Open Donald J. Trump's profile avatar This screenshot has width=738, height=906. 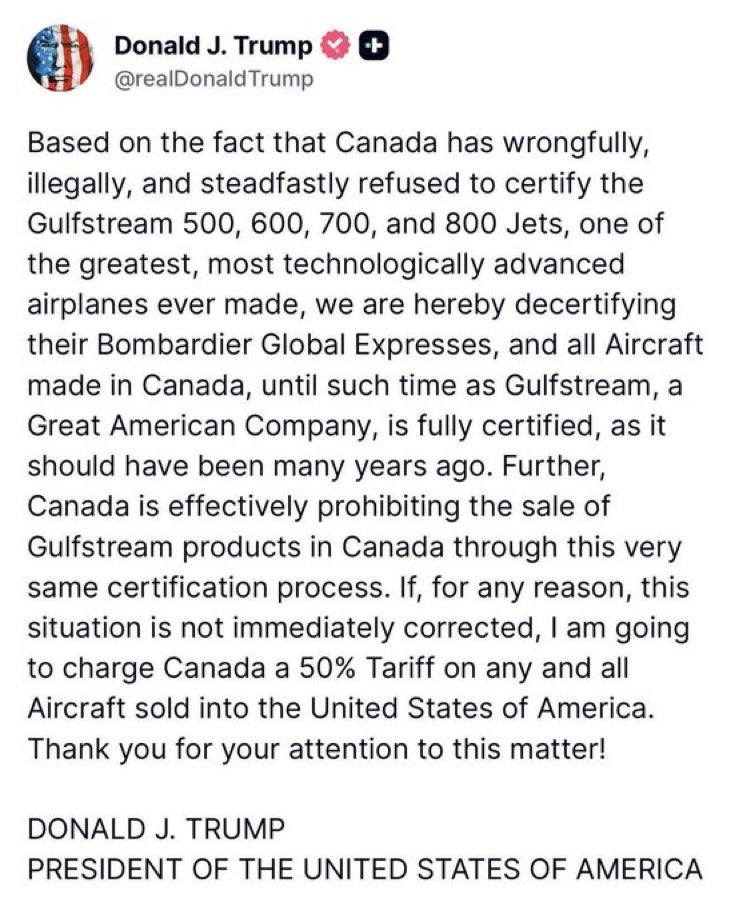(x=60, y=58)
